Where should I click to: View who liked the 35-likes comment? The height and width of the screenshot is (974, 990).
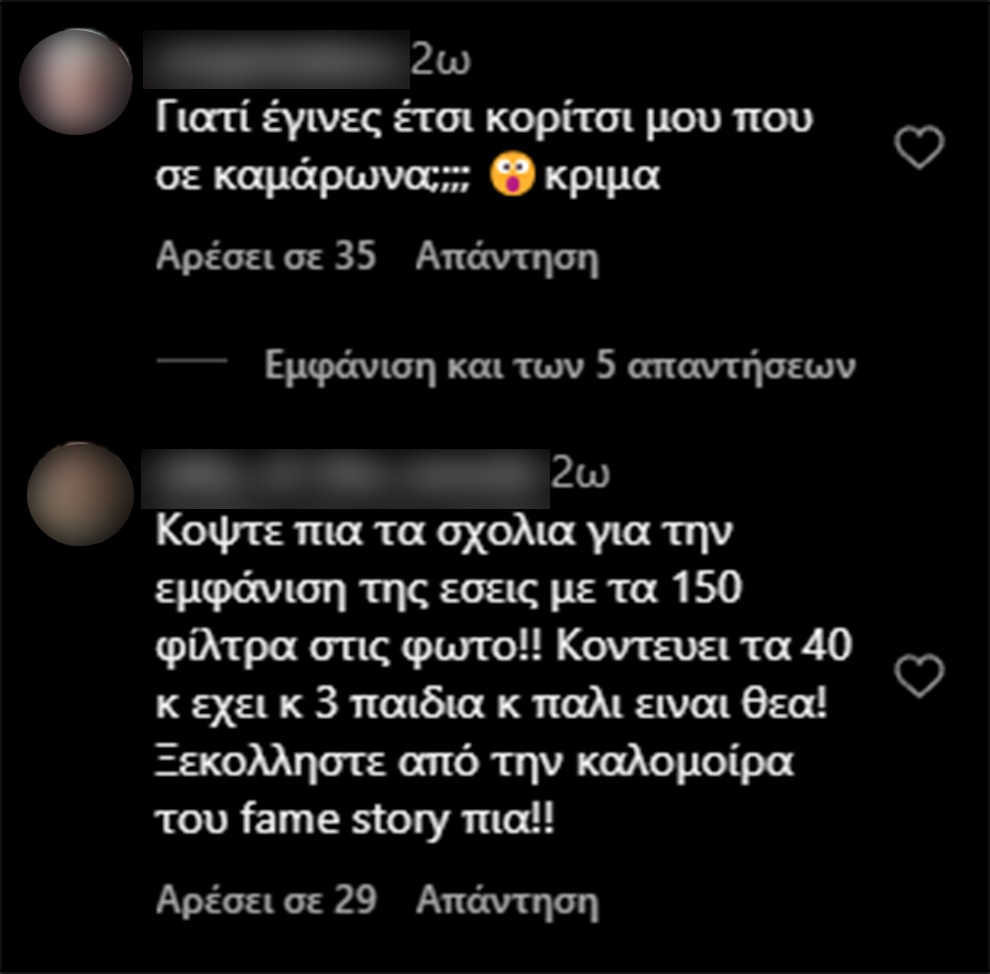[x=266, y=258]
